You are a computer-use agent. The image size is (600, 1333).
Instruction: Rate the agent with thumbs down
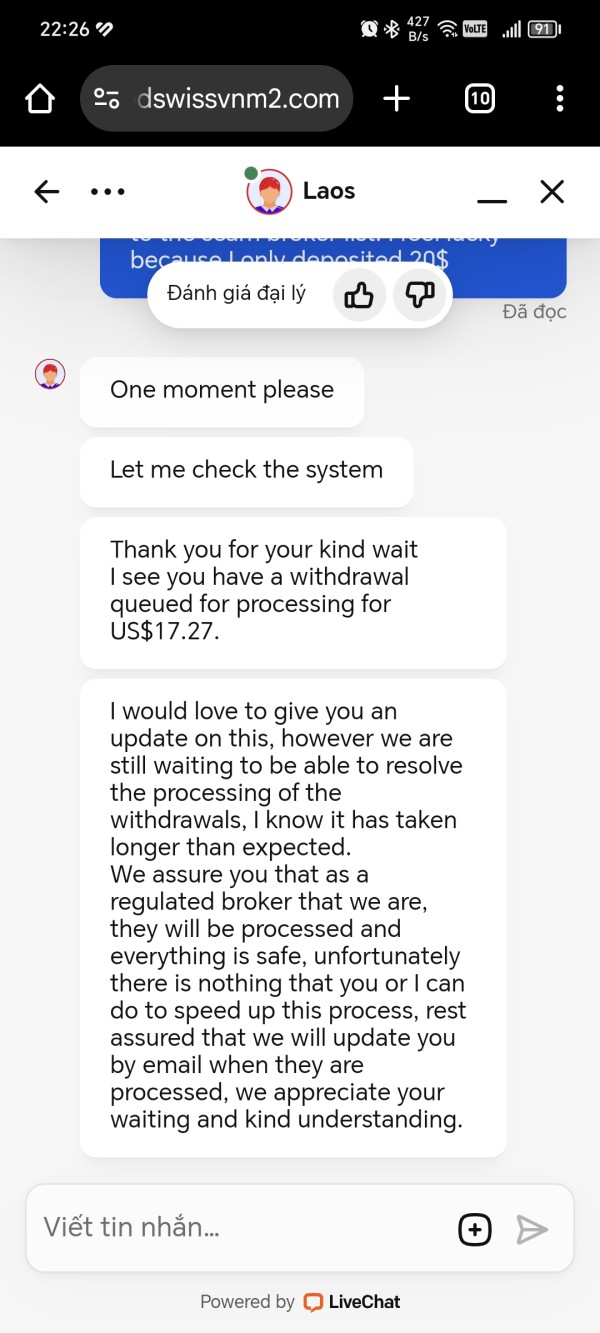(419, 295)
